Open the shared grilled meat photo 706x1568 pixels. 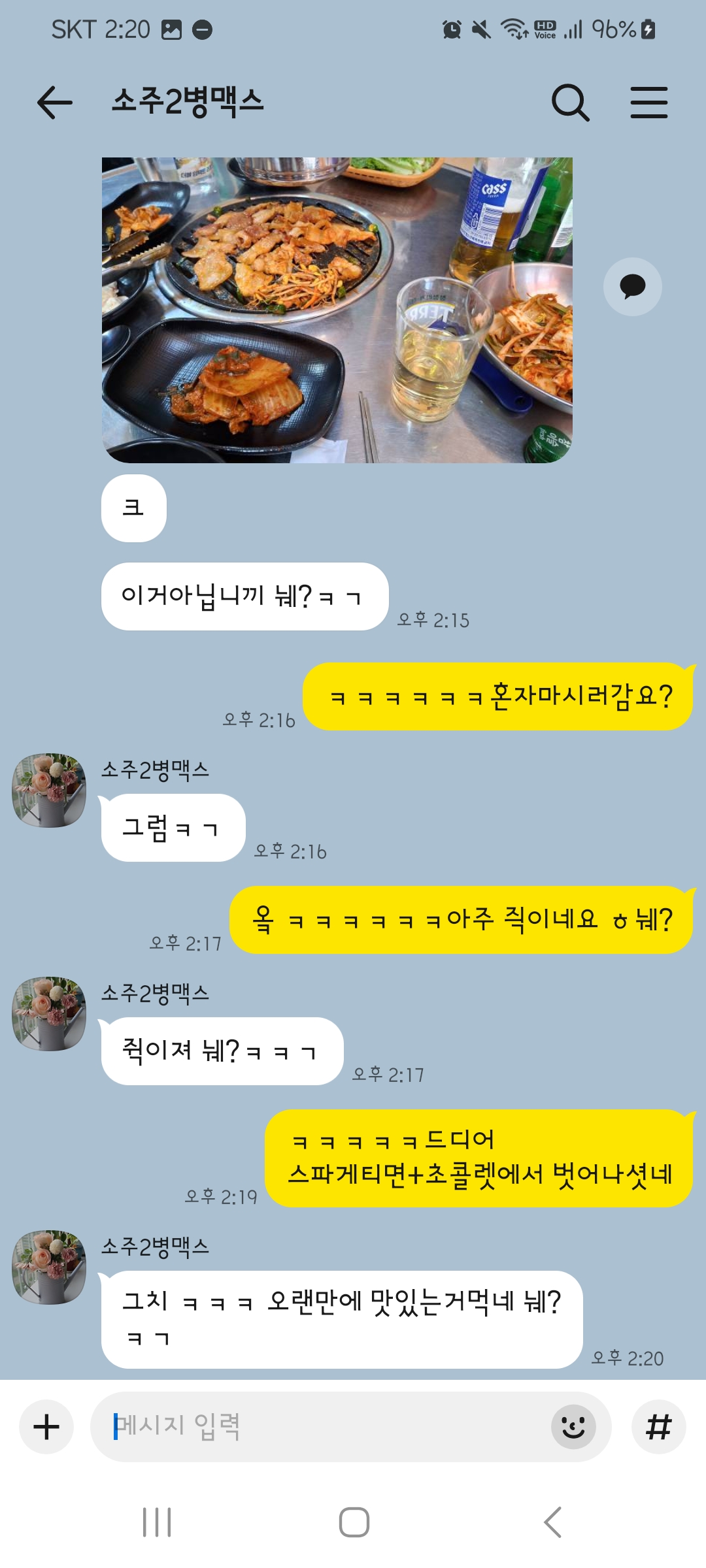337,310
